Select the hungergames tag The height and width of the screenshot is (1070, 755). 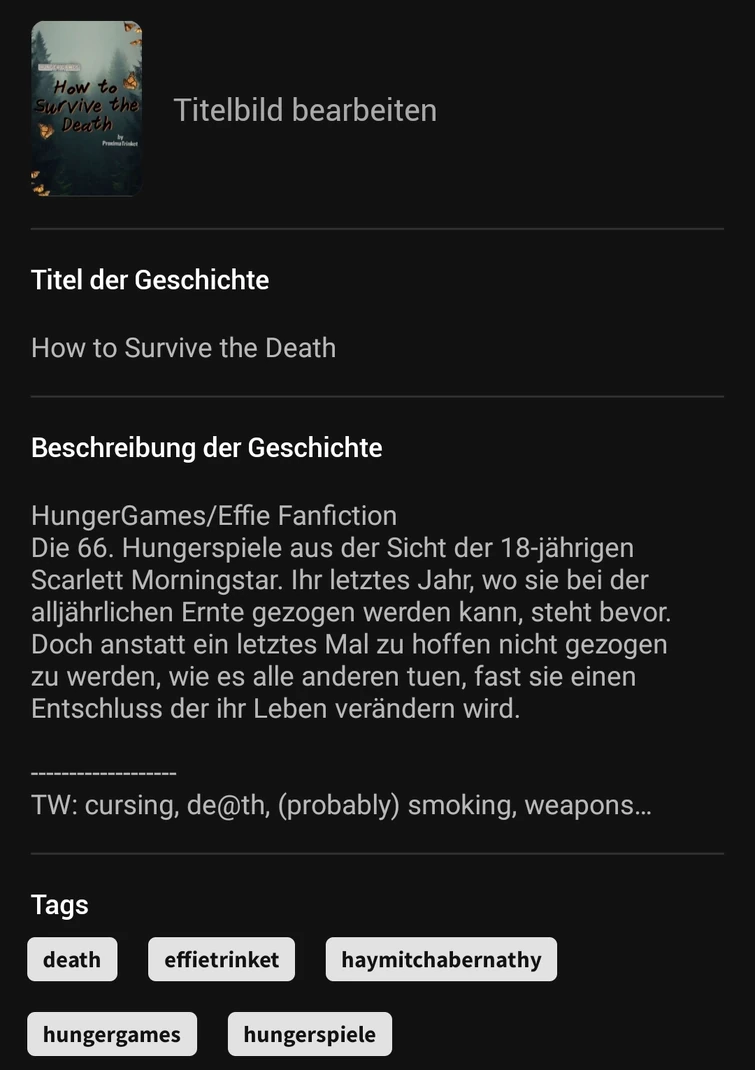pos(112,1034)
